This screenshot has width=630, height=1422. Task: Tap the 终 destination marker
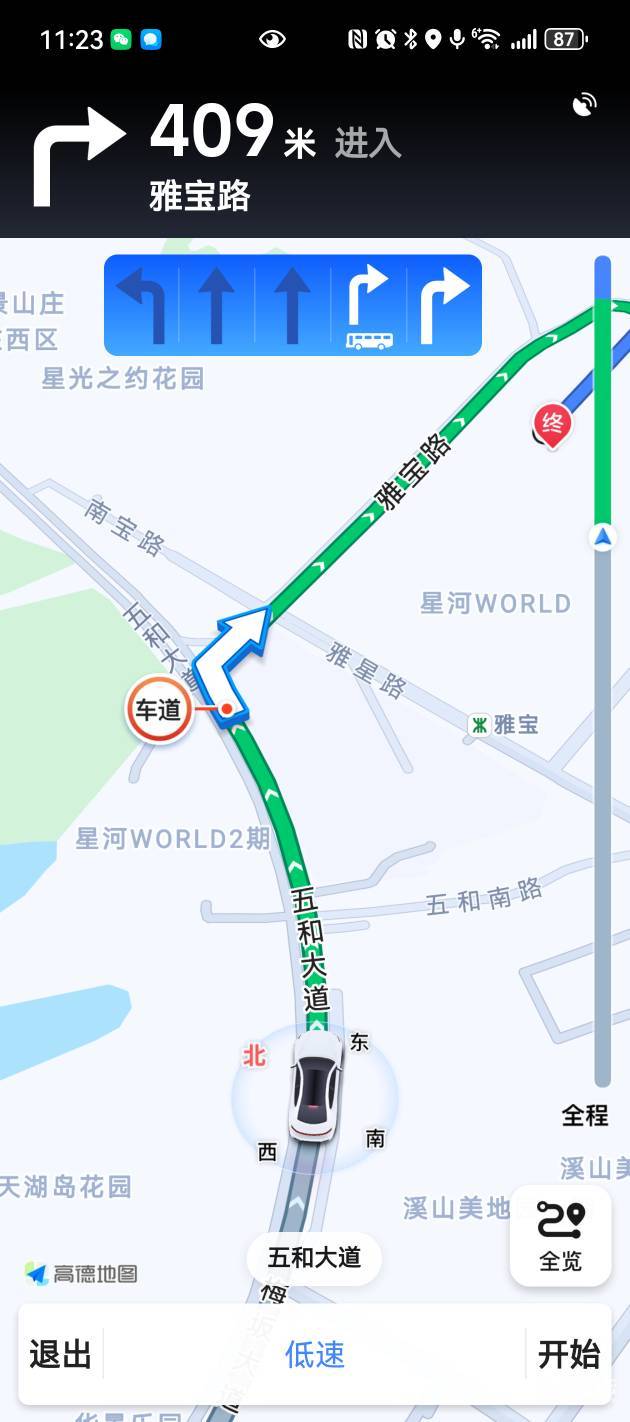pos(551,425)
